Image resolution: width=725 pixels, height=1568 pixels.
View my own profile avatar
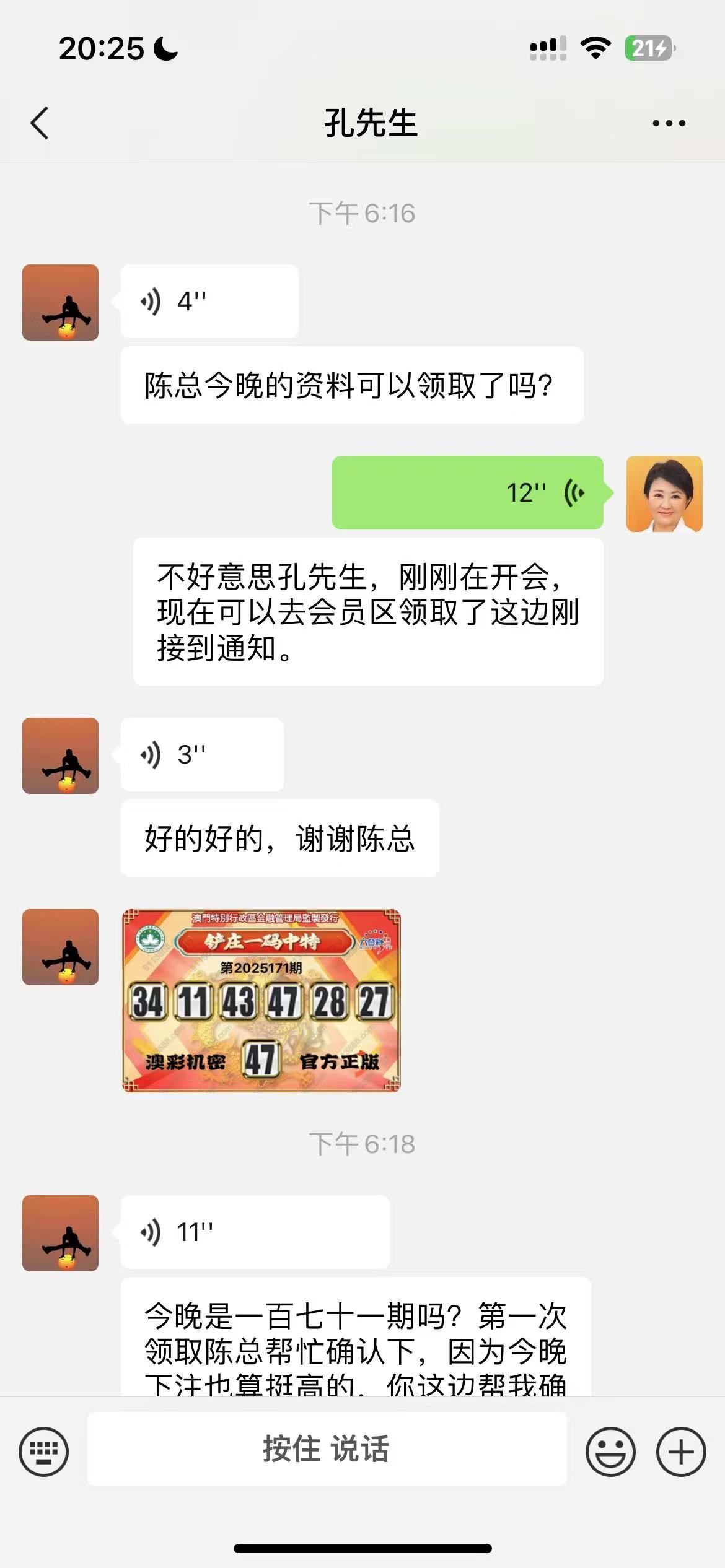[x=664, y=494]
